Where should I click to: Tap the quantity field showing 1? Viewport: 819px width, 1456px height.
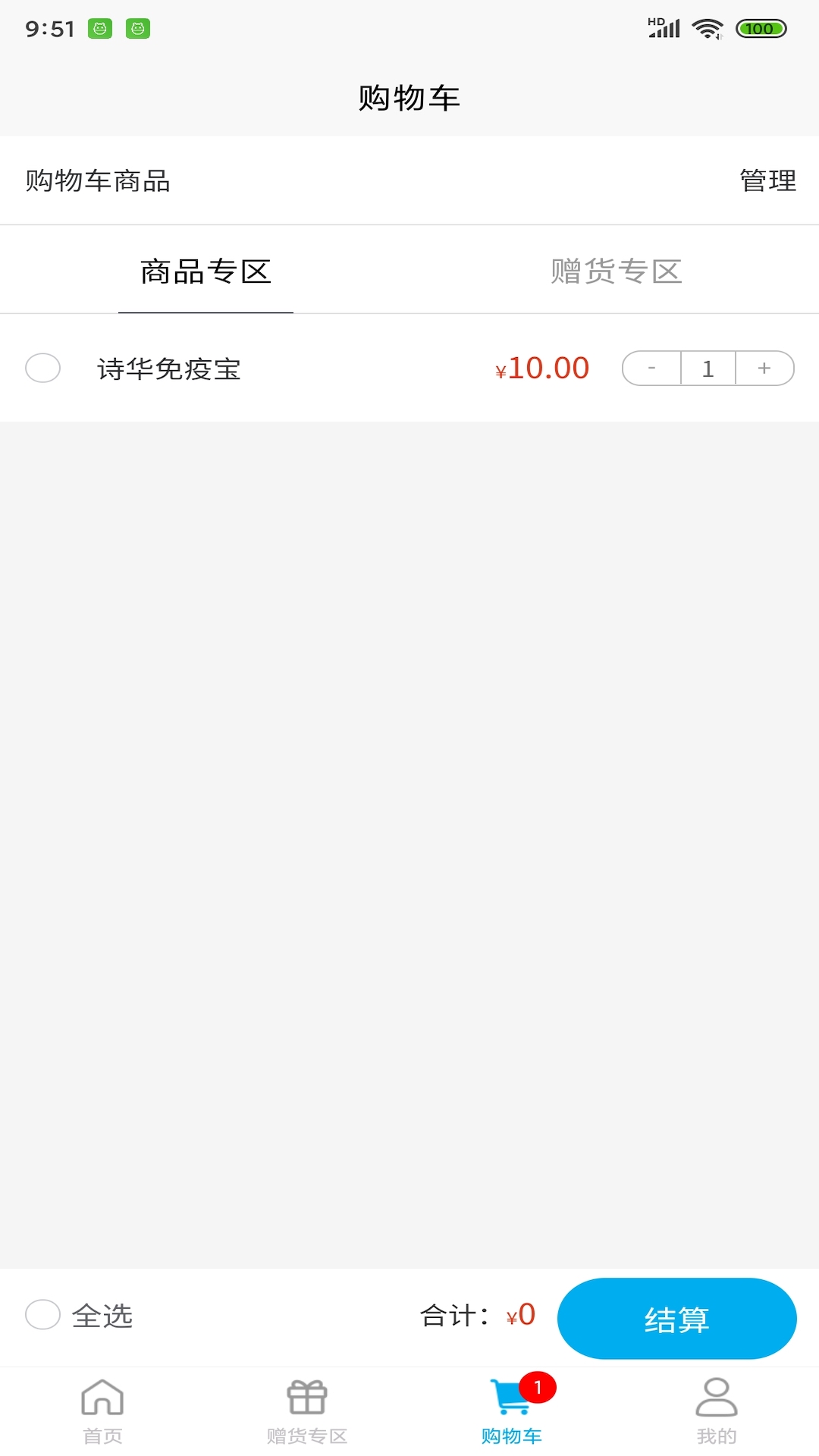pos(708,369)
